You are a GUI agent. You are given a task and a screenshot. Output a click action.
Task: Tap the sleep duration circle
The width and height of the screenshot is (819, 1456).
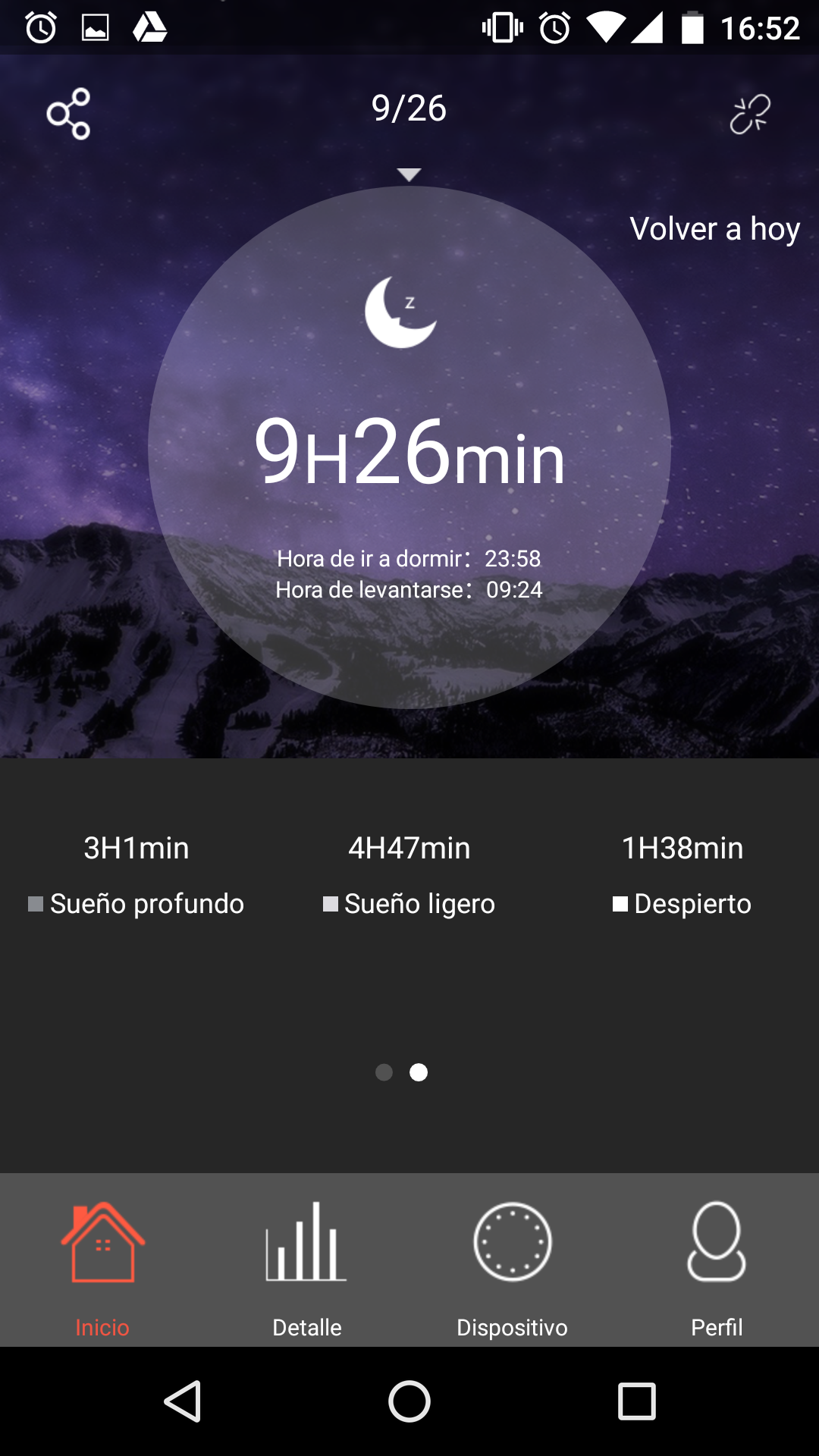click(409, 447)
